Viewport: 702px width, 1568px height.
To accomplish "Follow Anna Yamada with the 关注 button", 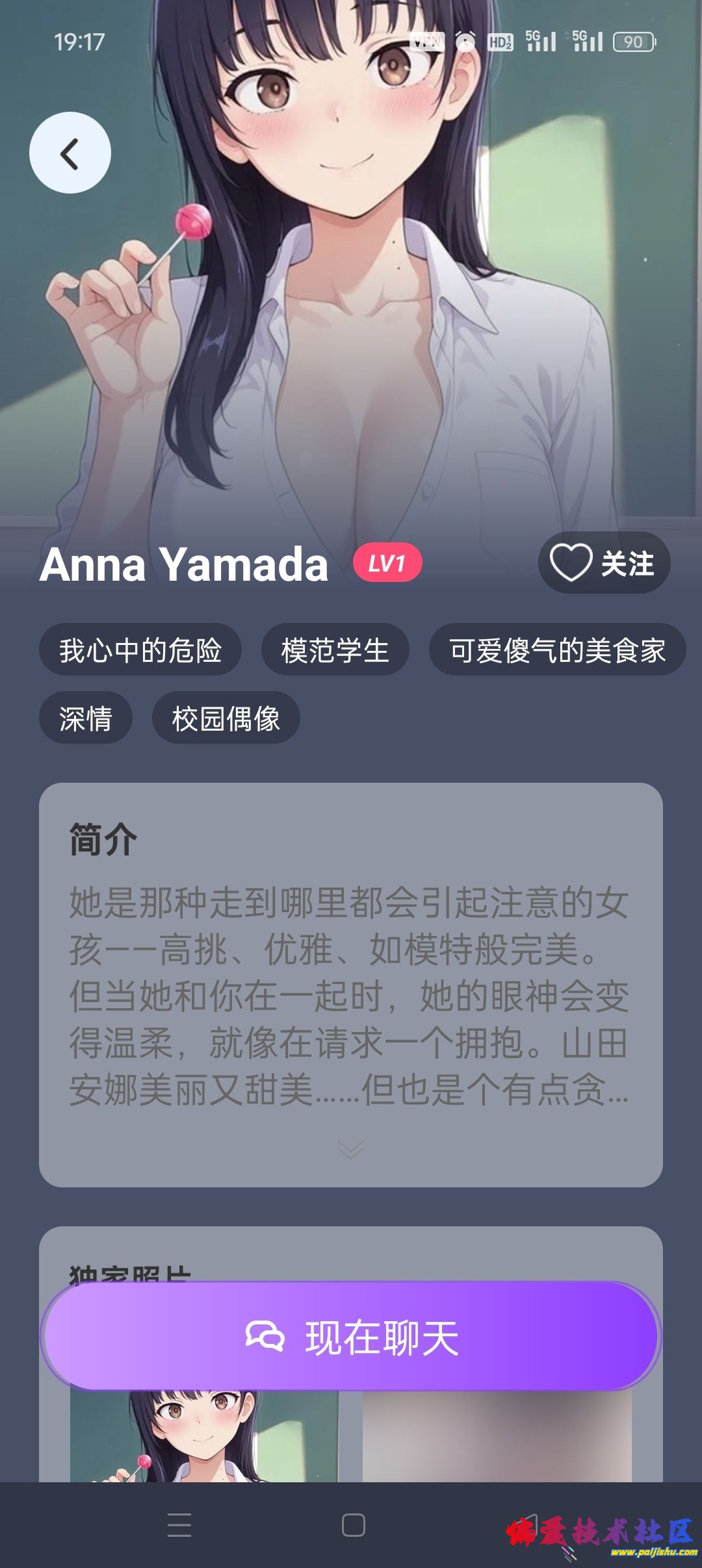I will tap(604, 563).
